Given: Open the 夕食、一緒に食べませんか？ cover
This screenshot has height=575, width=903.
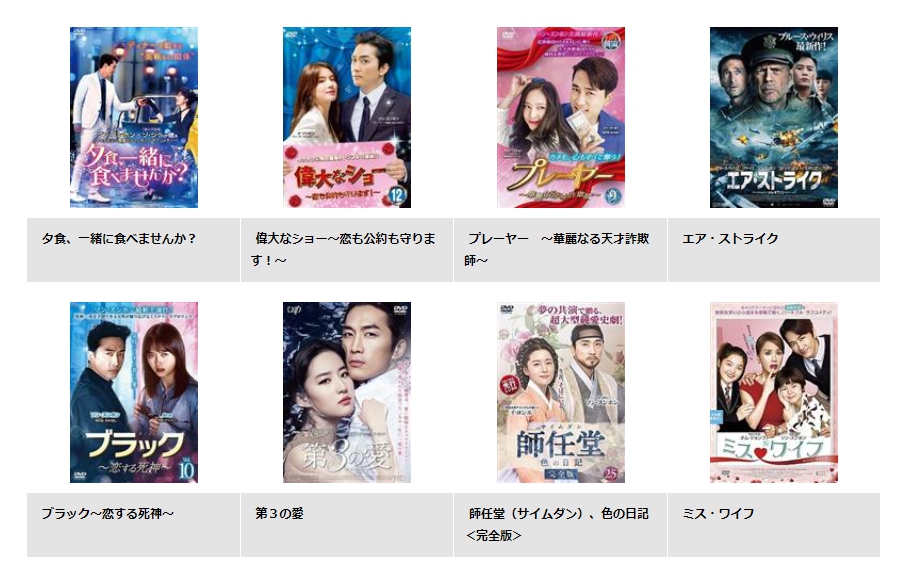Looking at the screenshot, I should pos(133,117).
